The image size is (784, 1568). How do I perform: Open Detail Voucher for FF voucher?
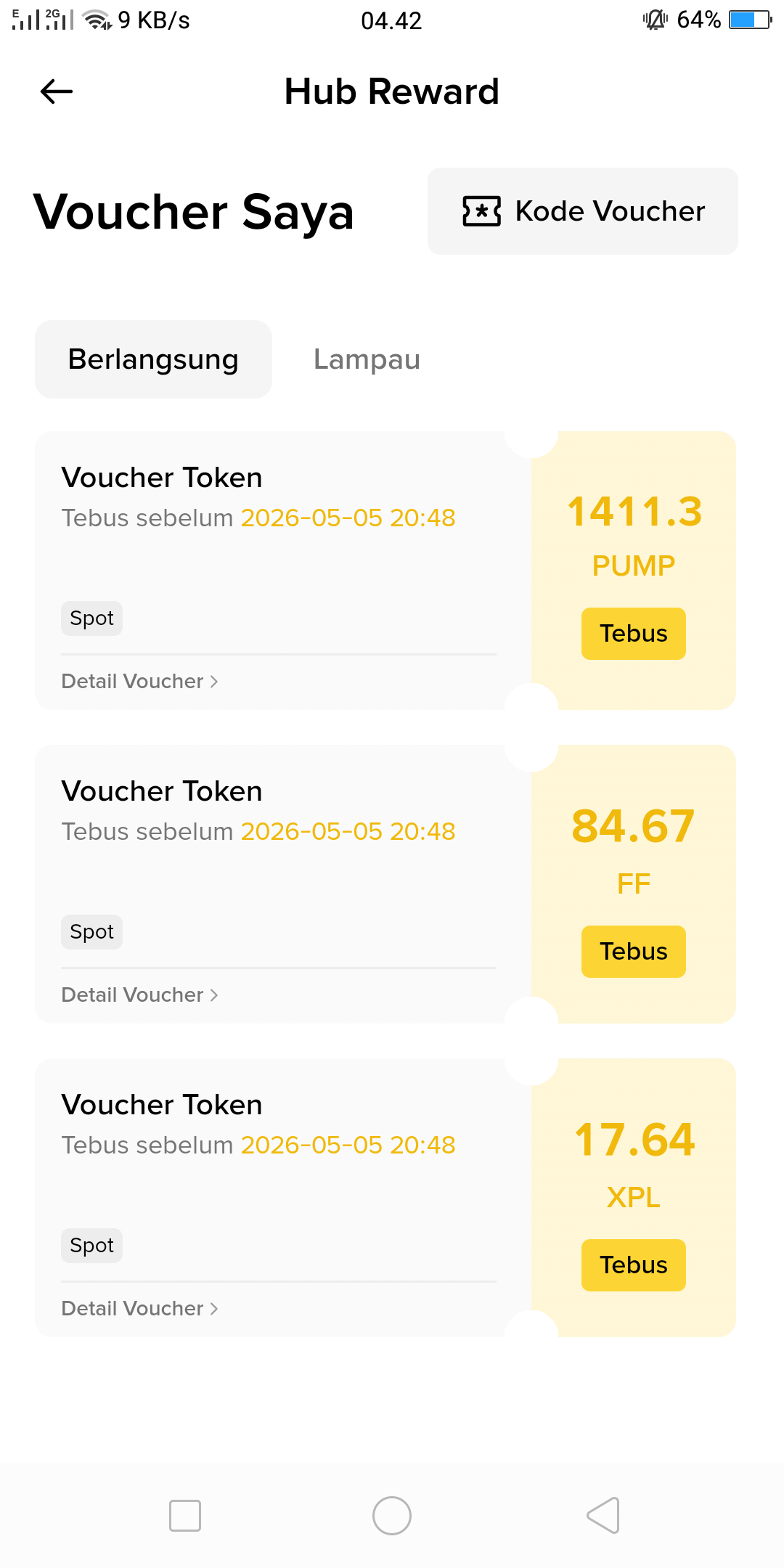(x=139, y=995)
